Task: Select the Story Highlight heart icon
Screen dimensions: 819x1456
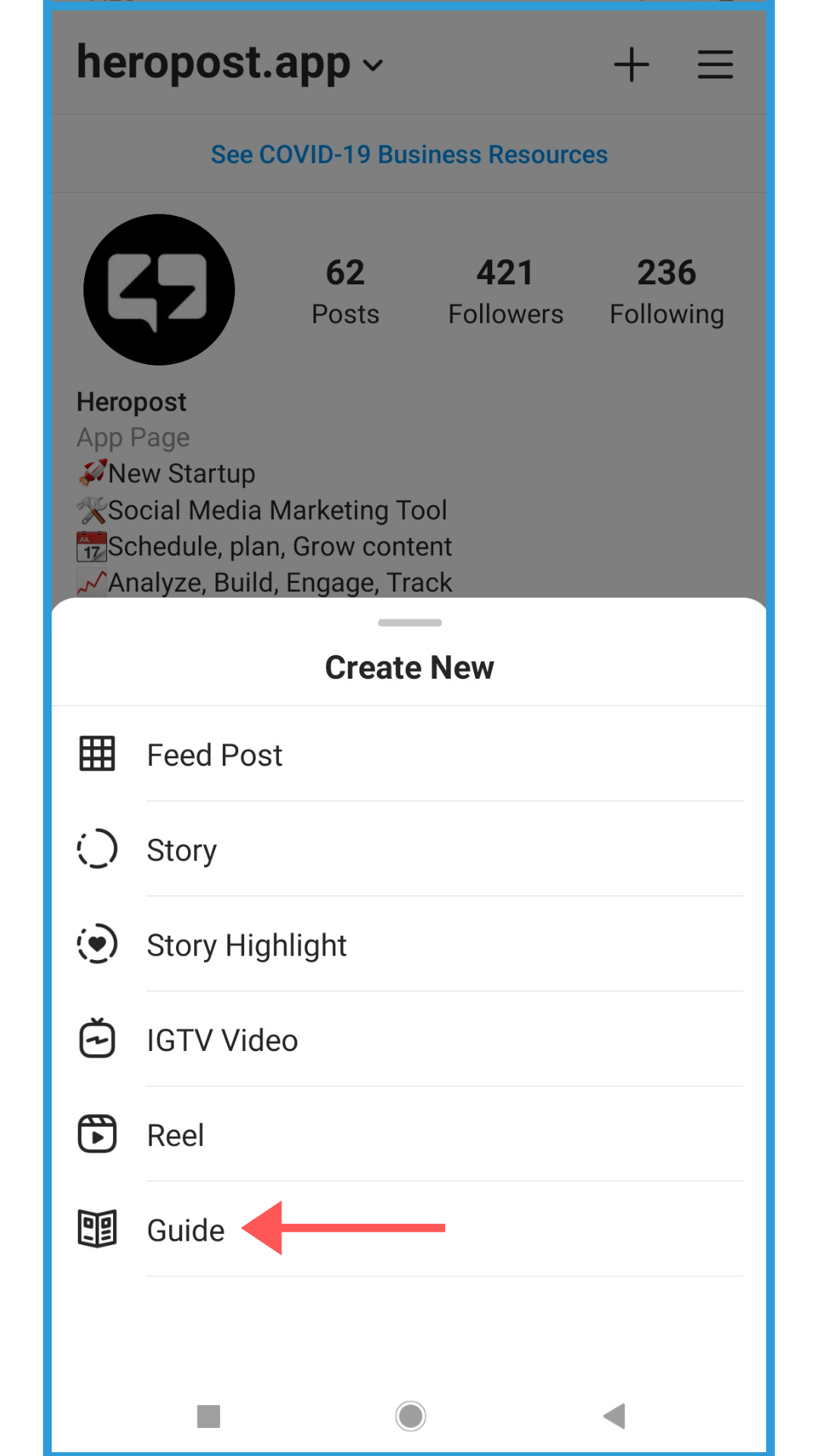Action: (96, 945)
